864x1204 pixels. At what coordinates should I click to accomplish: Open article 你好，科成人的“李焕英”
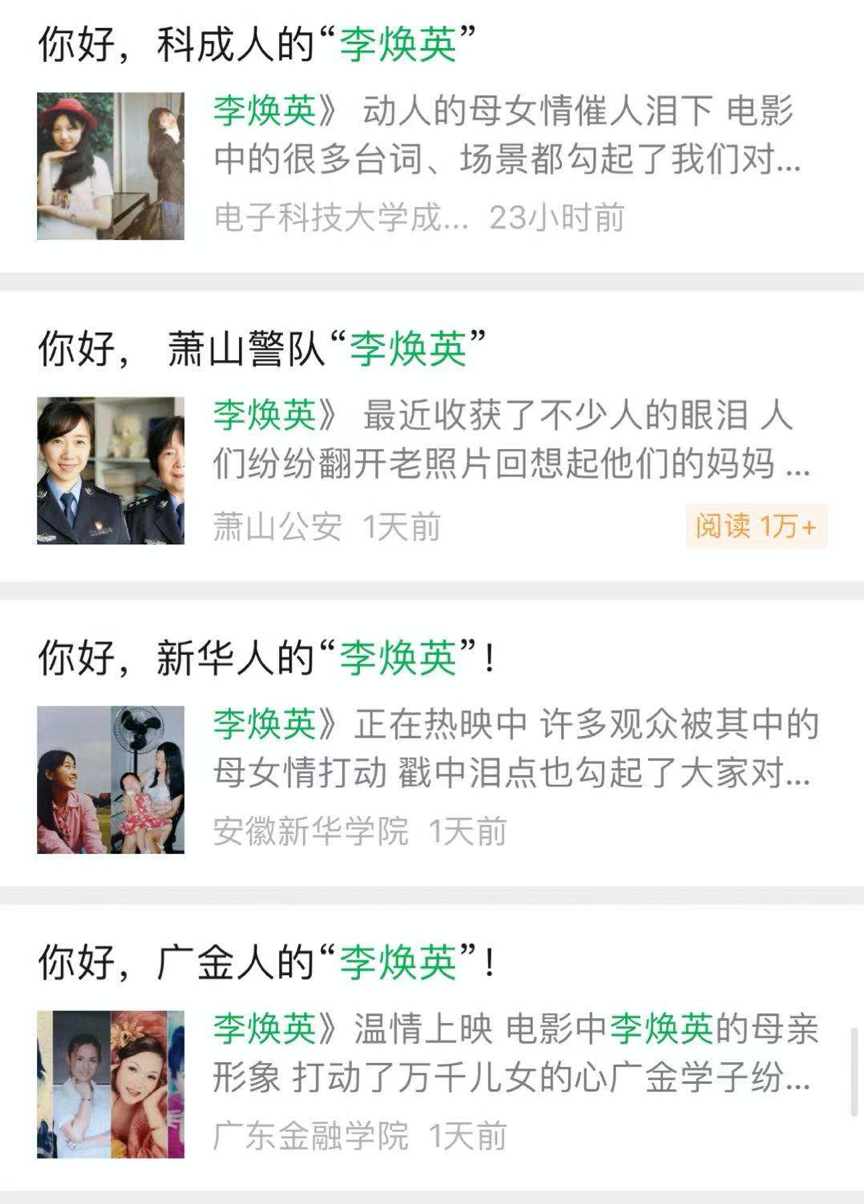(x=256, y=46)
